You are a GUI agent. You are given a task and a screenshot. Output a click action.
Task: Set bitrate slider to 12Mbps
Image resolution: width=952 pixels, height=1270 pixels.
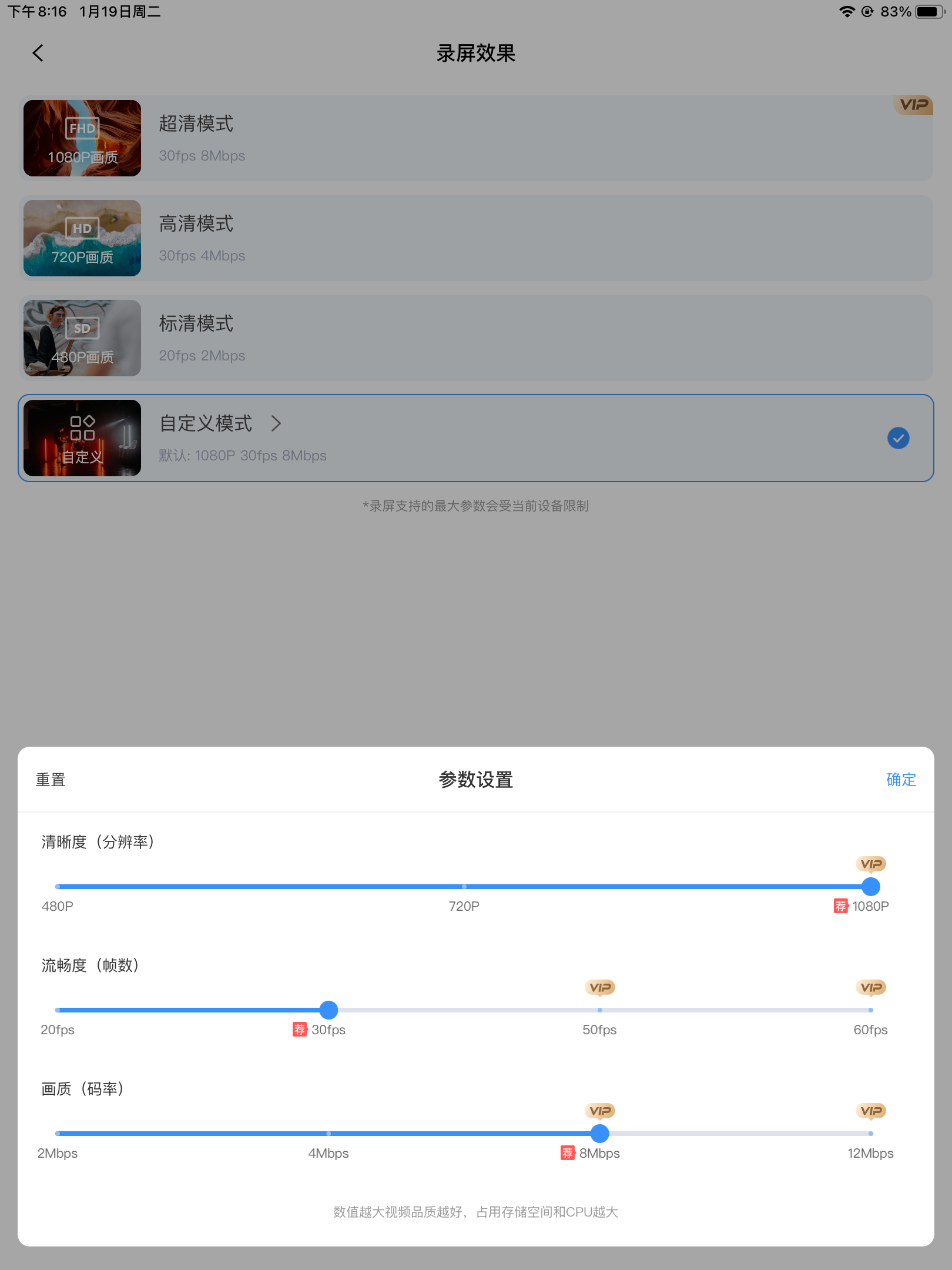[x=870, y=1134]
